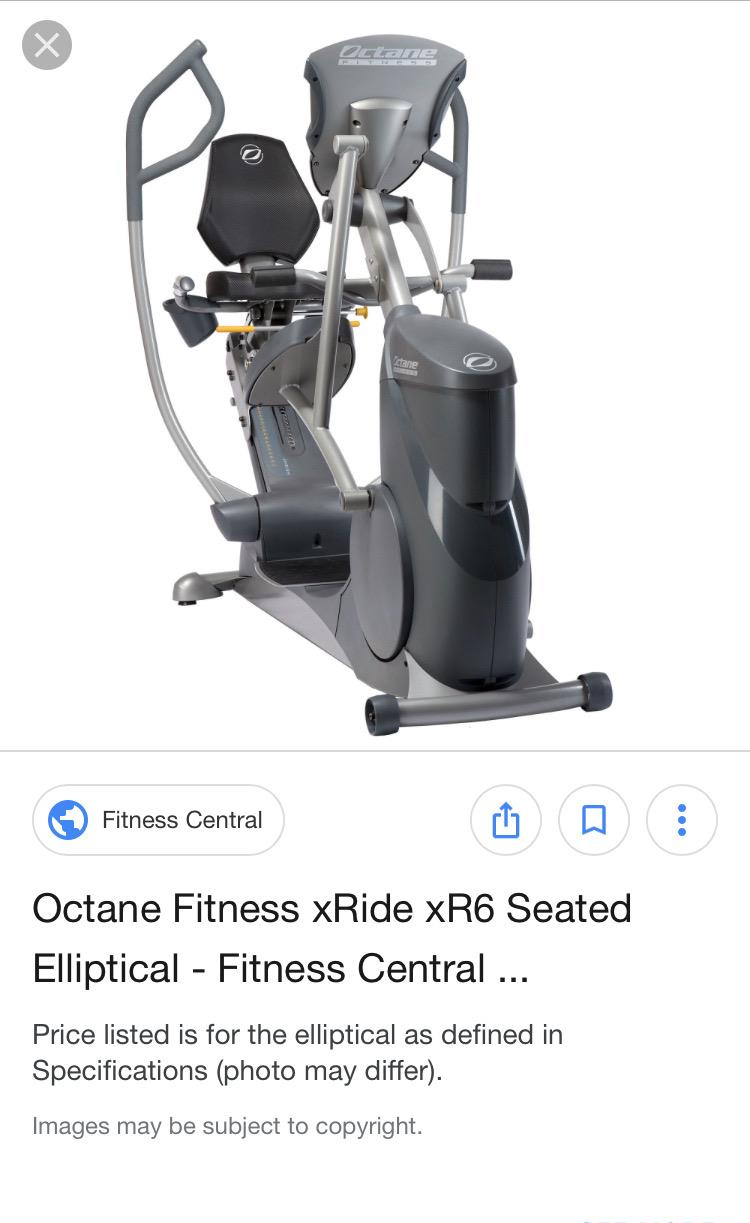Open the three-dot overflow menu
Screen dimensions: 750x1223
[682, 821]
